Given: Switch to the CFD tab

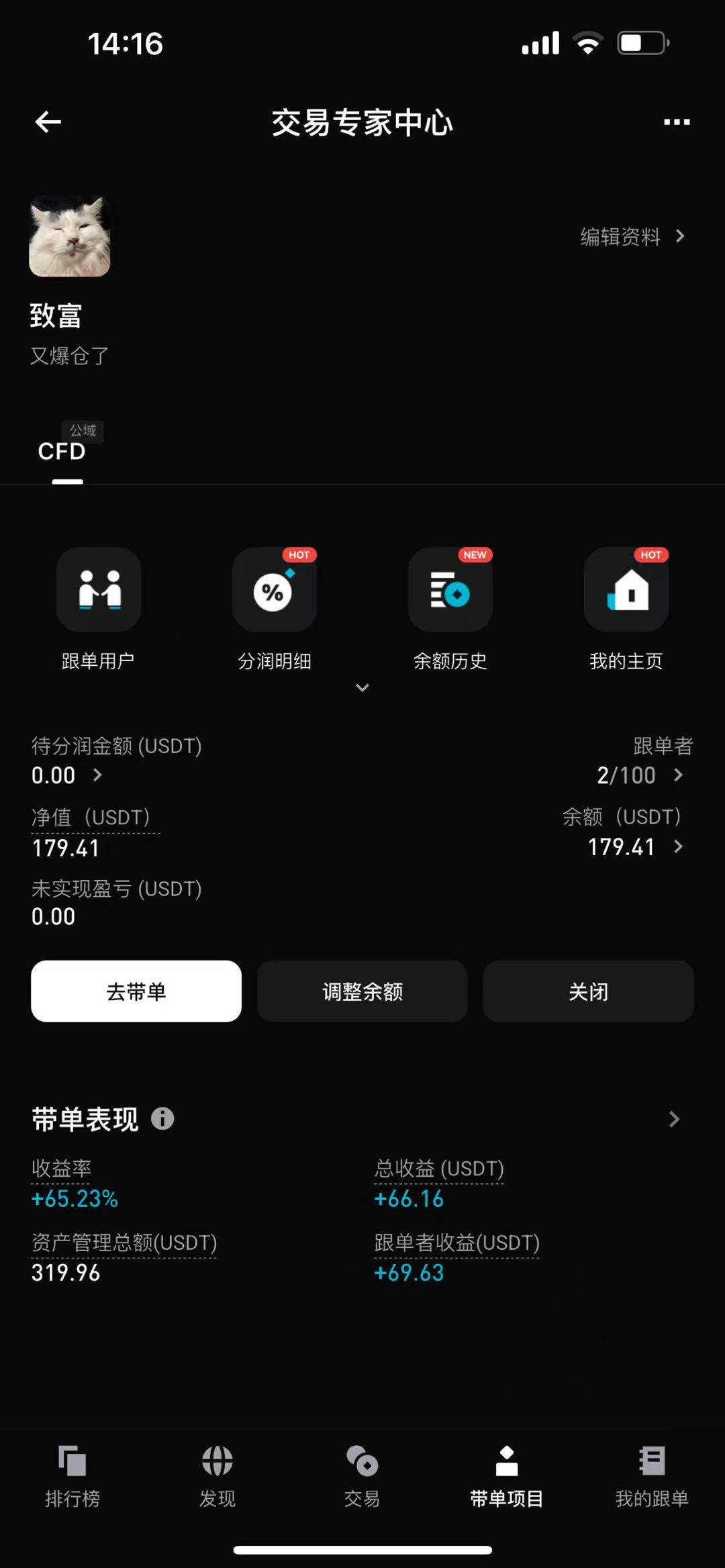Looking at the screenshot, I should click(x=62, y=451).
